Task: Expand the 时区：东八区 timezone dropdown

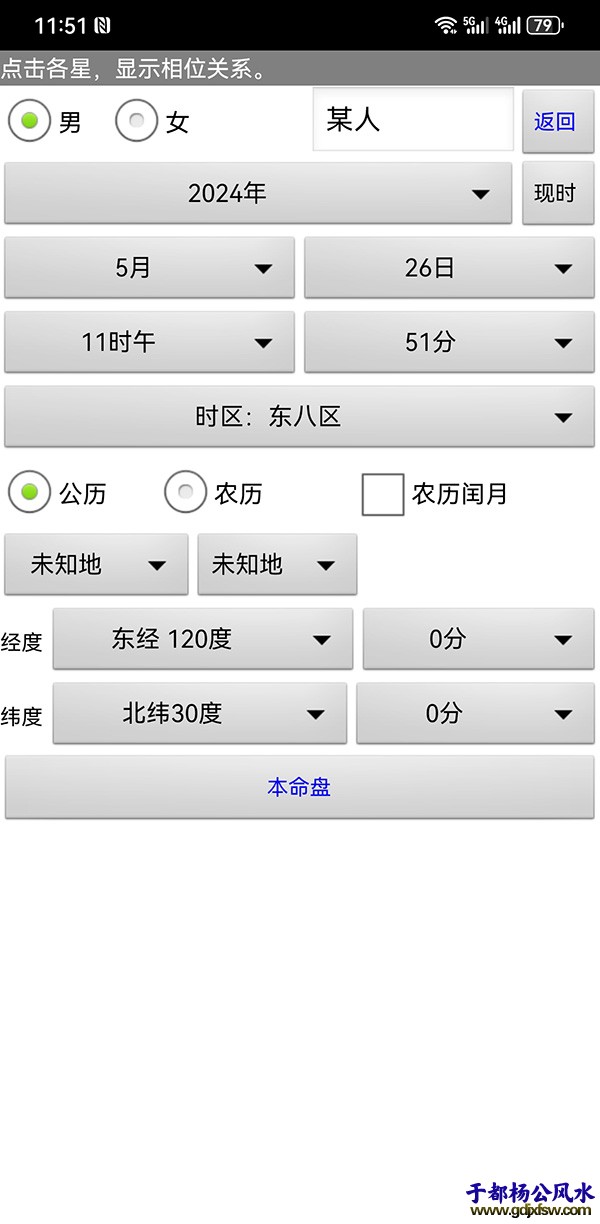Action: coord(299,416)
